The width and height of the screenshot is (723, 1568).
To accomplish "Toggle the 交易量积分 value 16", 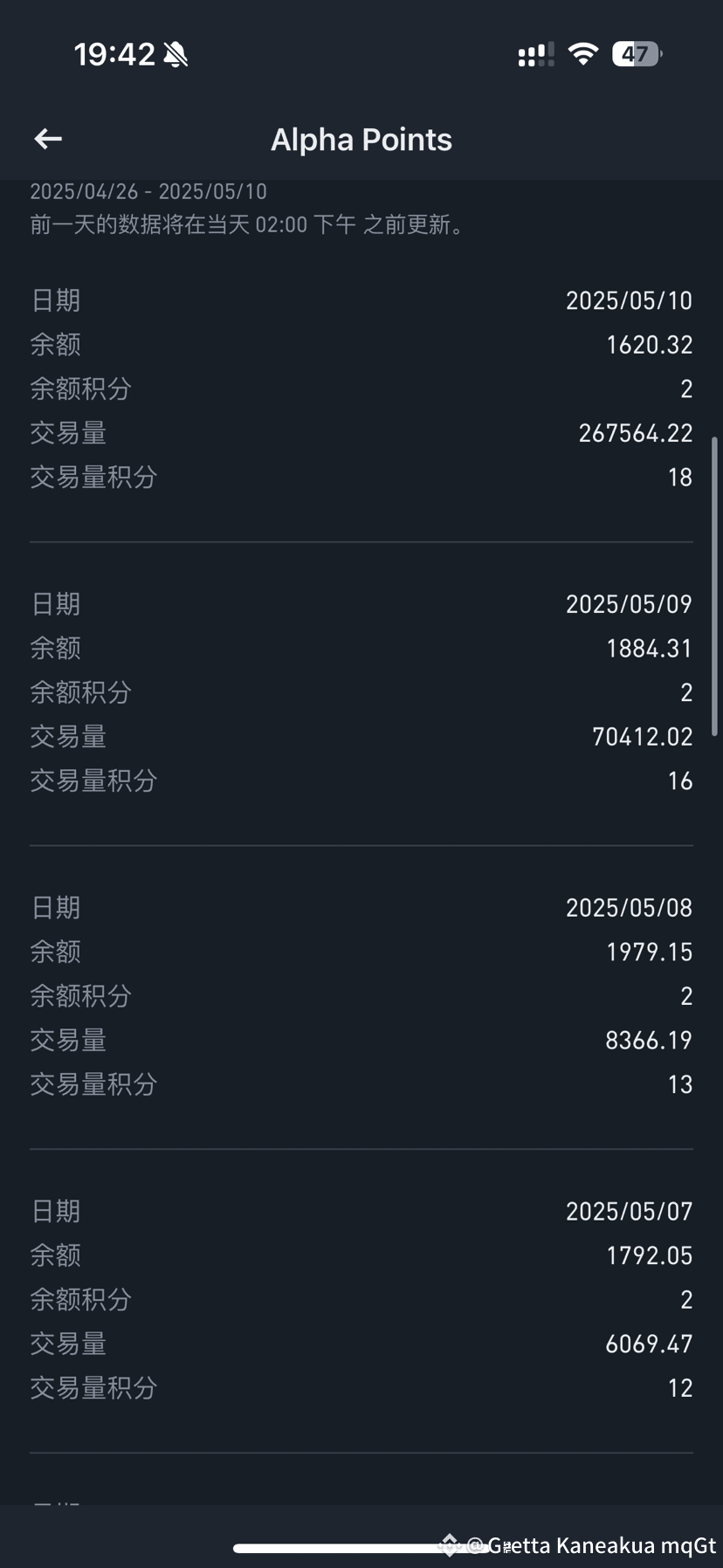I will tap(678, 781).
